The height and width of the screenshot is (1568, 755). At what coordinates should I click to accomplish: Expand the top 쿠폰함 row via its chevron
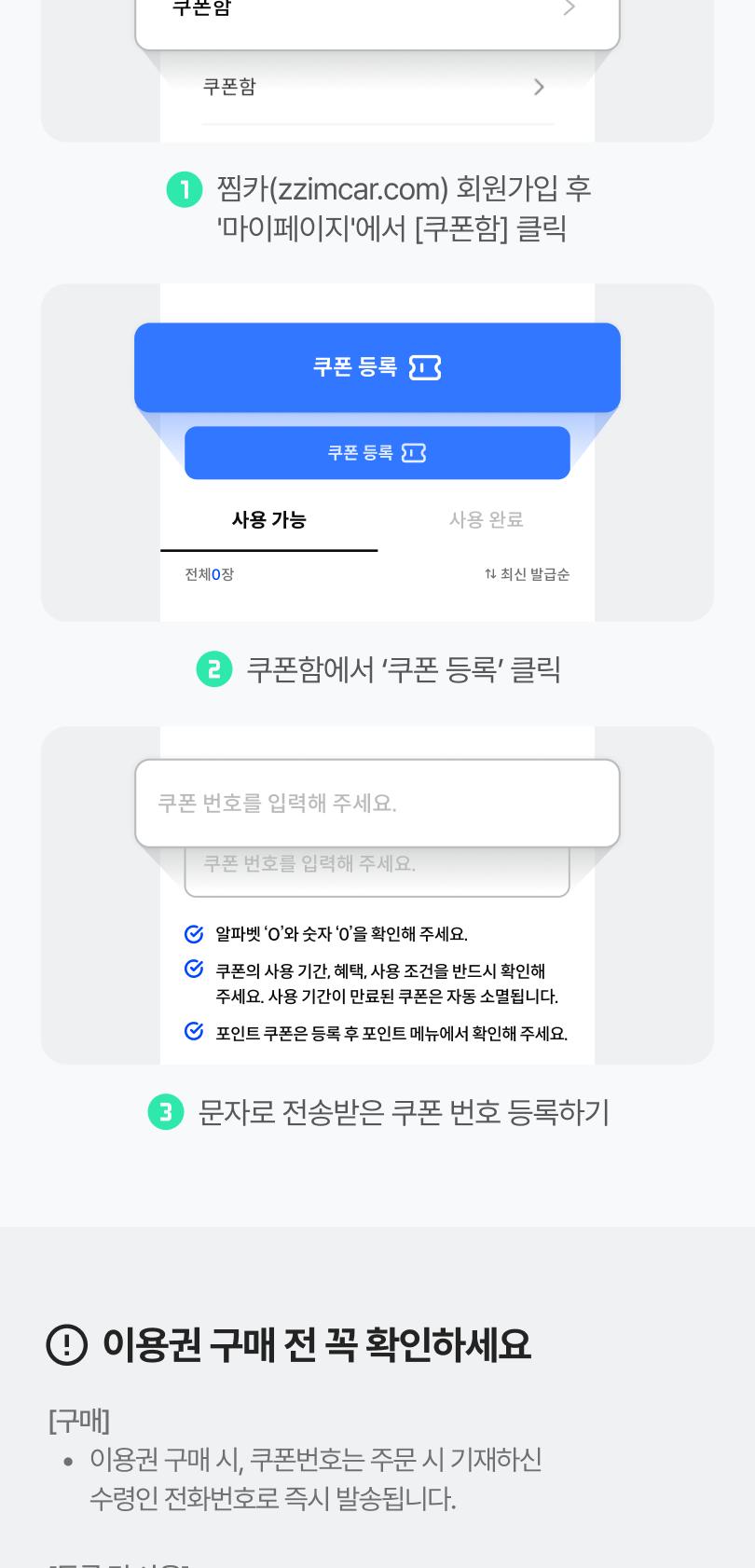(570, 7)
